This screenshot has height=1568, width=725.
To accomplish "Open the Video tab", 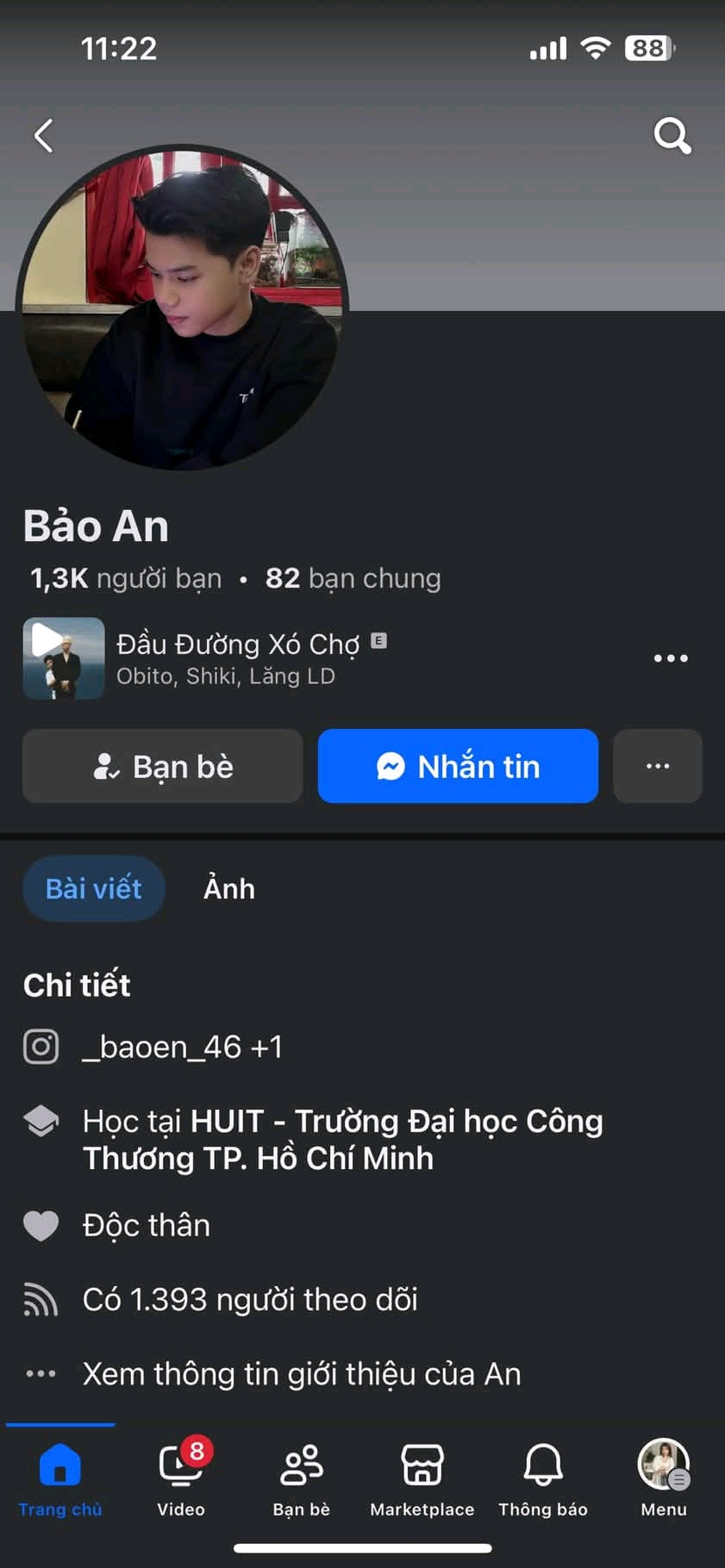I will click(x=181, y=1478).
